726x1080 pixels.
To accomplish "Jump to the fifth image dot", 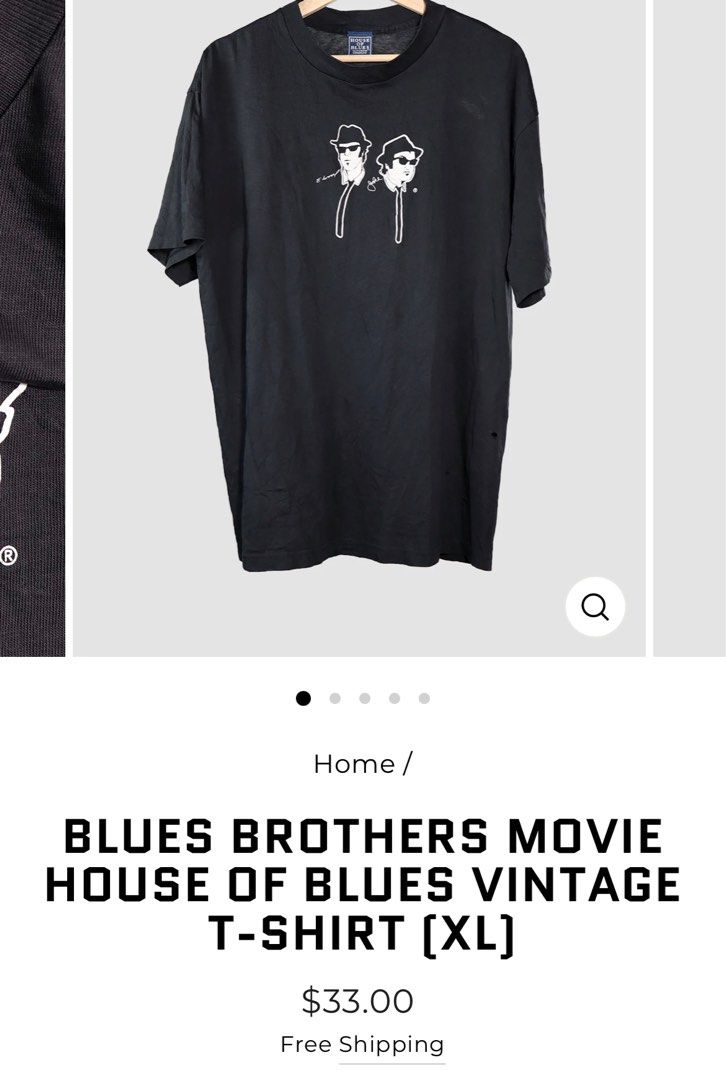I will [424, 698].
